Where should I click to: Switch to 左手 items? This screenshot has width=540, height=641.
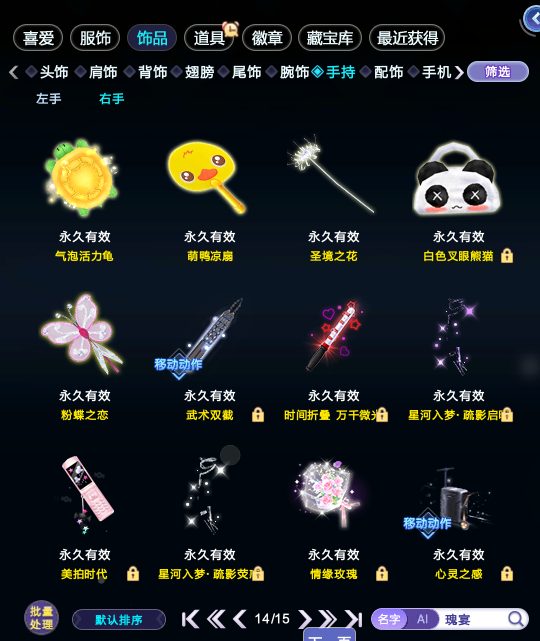49,99
